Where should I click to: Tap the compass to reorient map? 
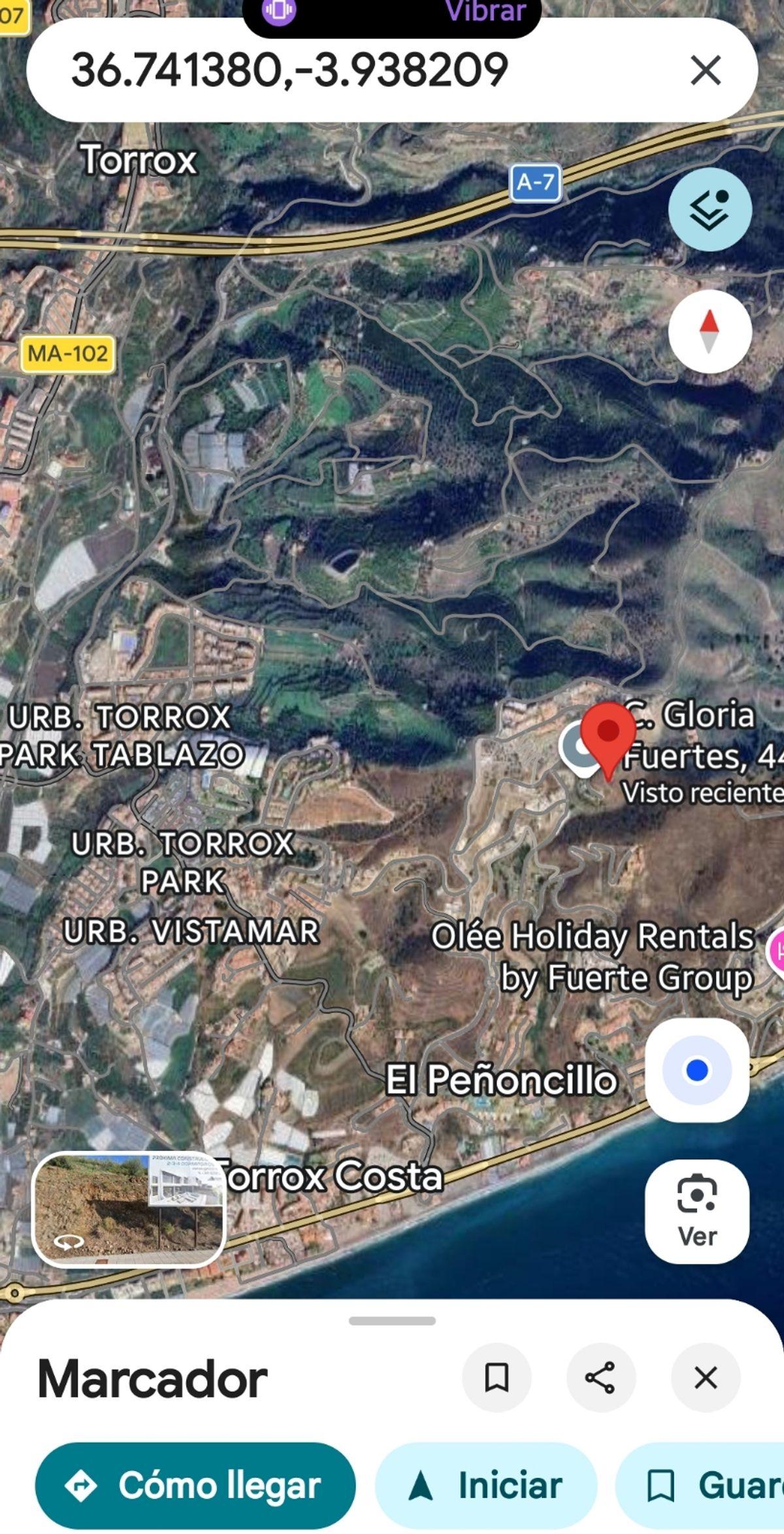710,331
